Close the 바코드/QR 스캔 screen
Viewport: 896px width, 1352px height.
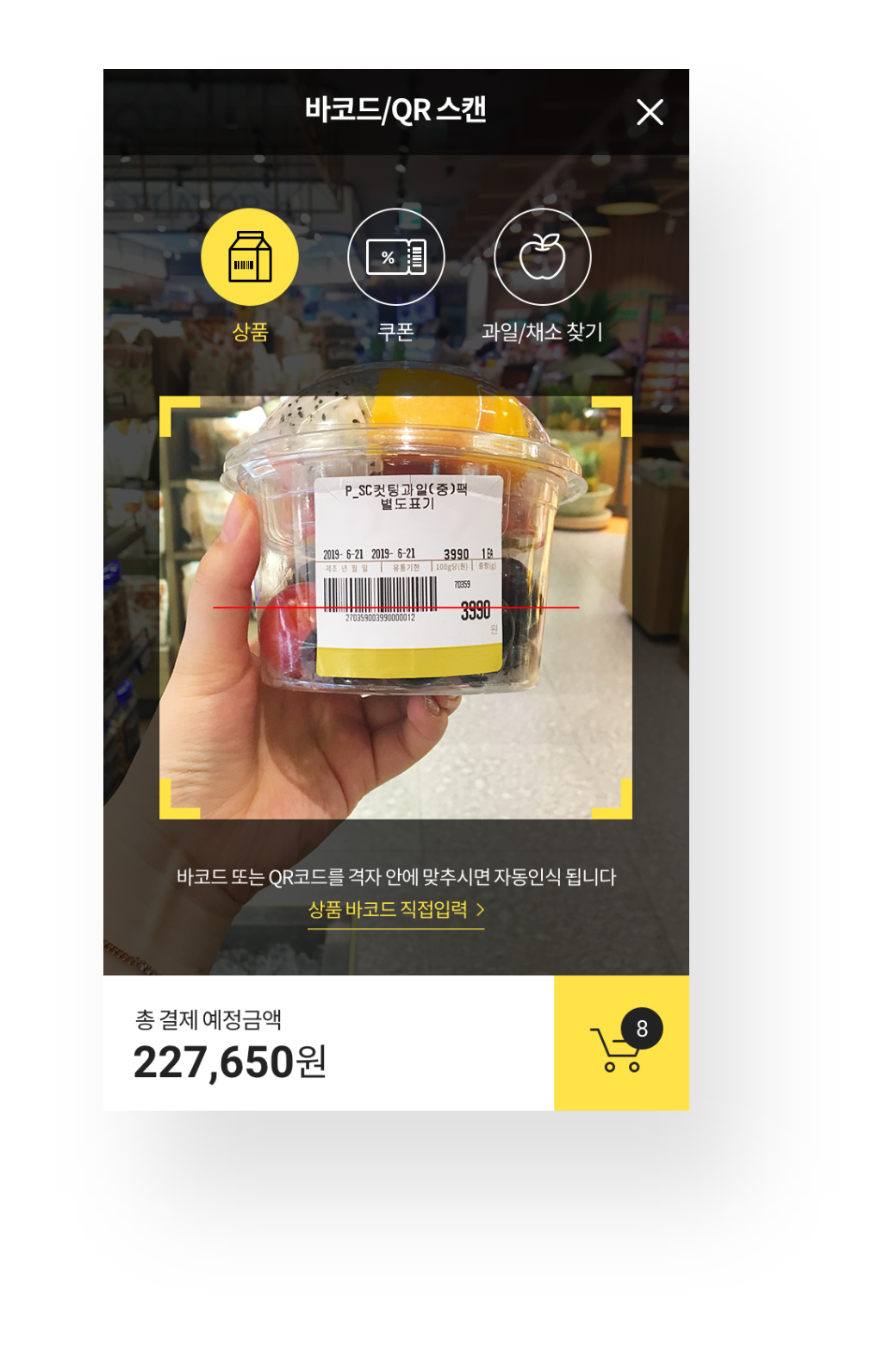tap(650, 112)
